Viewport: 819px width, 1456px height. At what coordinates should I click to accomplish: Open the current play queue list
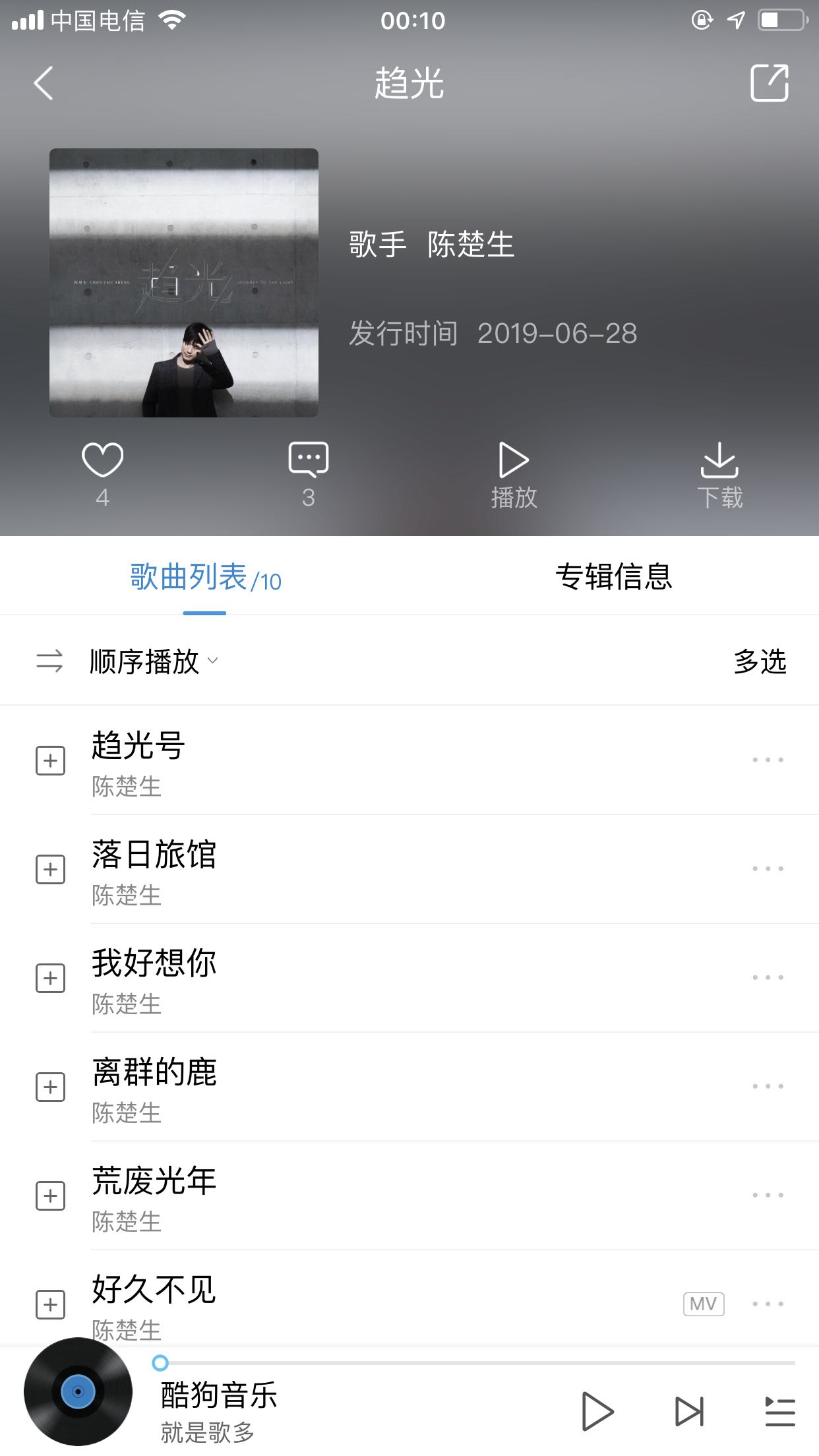pos(780,1411)
